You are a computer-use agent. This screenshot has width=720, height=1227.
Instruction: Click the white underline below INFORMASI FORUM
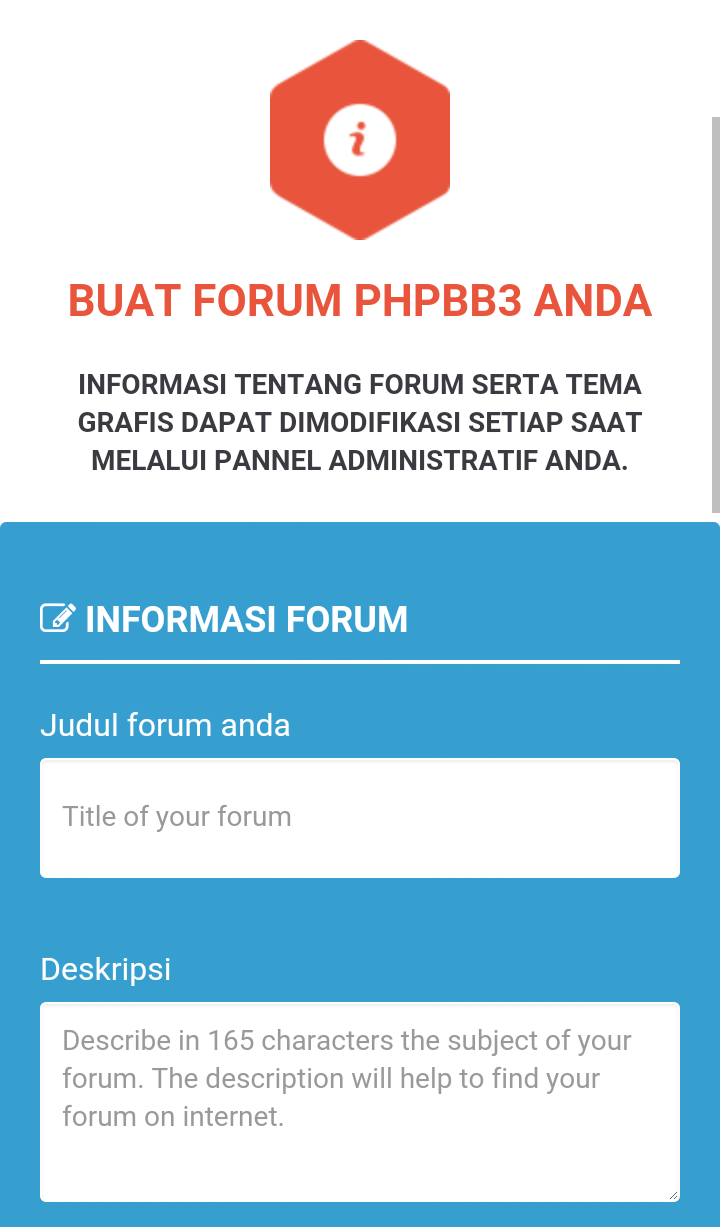[360, 661]
